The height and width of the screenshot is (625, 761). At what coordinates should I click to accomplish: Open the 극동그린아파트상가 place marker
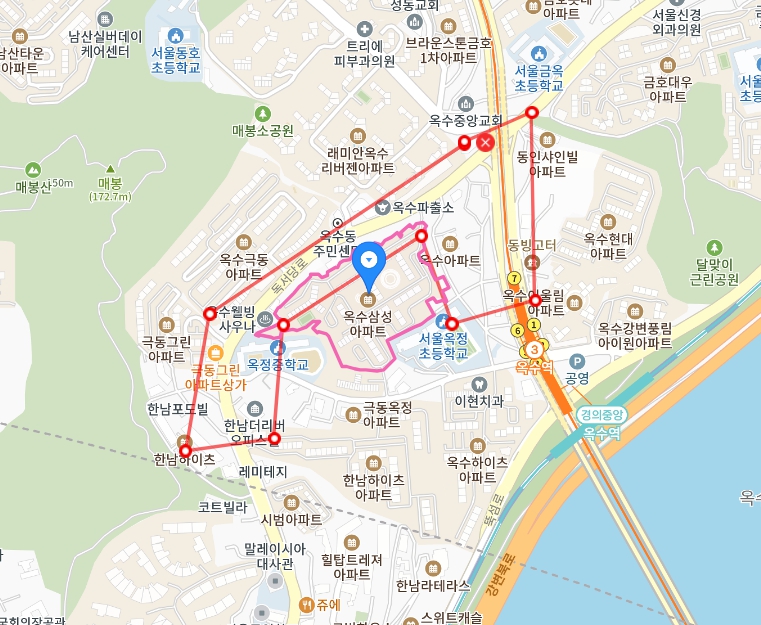[x=216, y=352]
